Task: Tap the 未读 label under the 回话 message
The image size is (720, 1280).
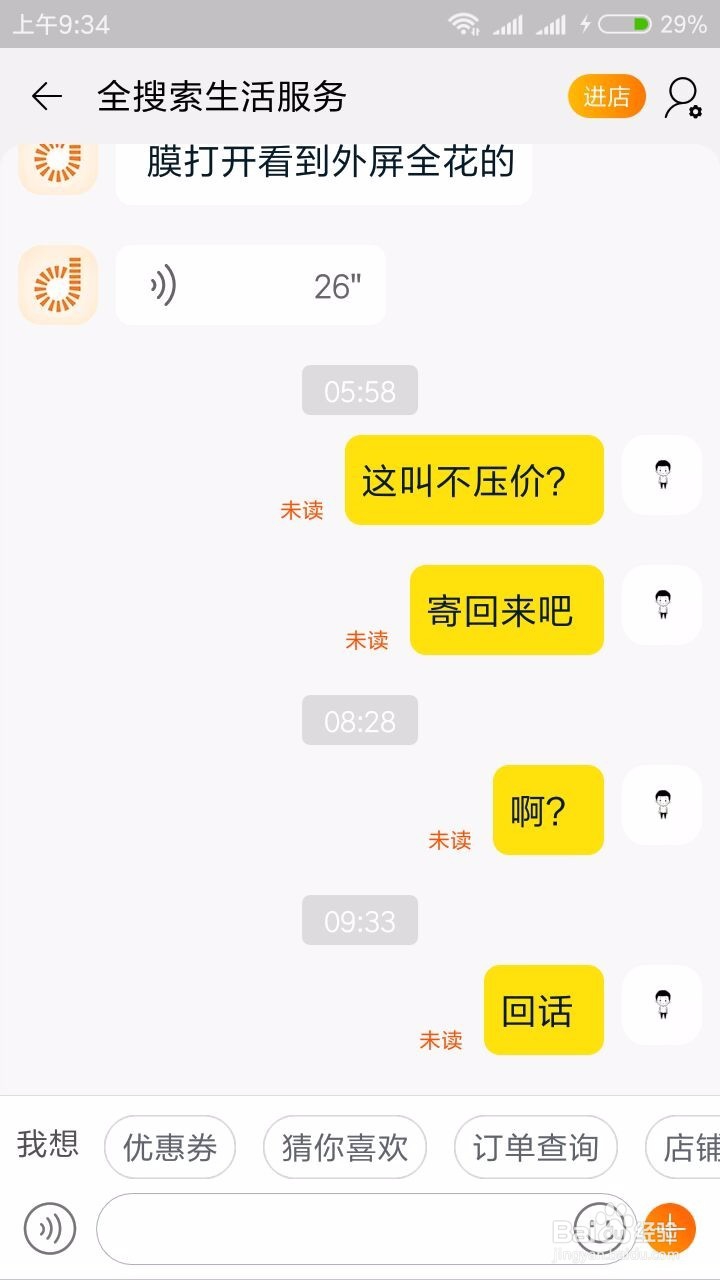Action: click(443, 1040)
